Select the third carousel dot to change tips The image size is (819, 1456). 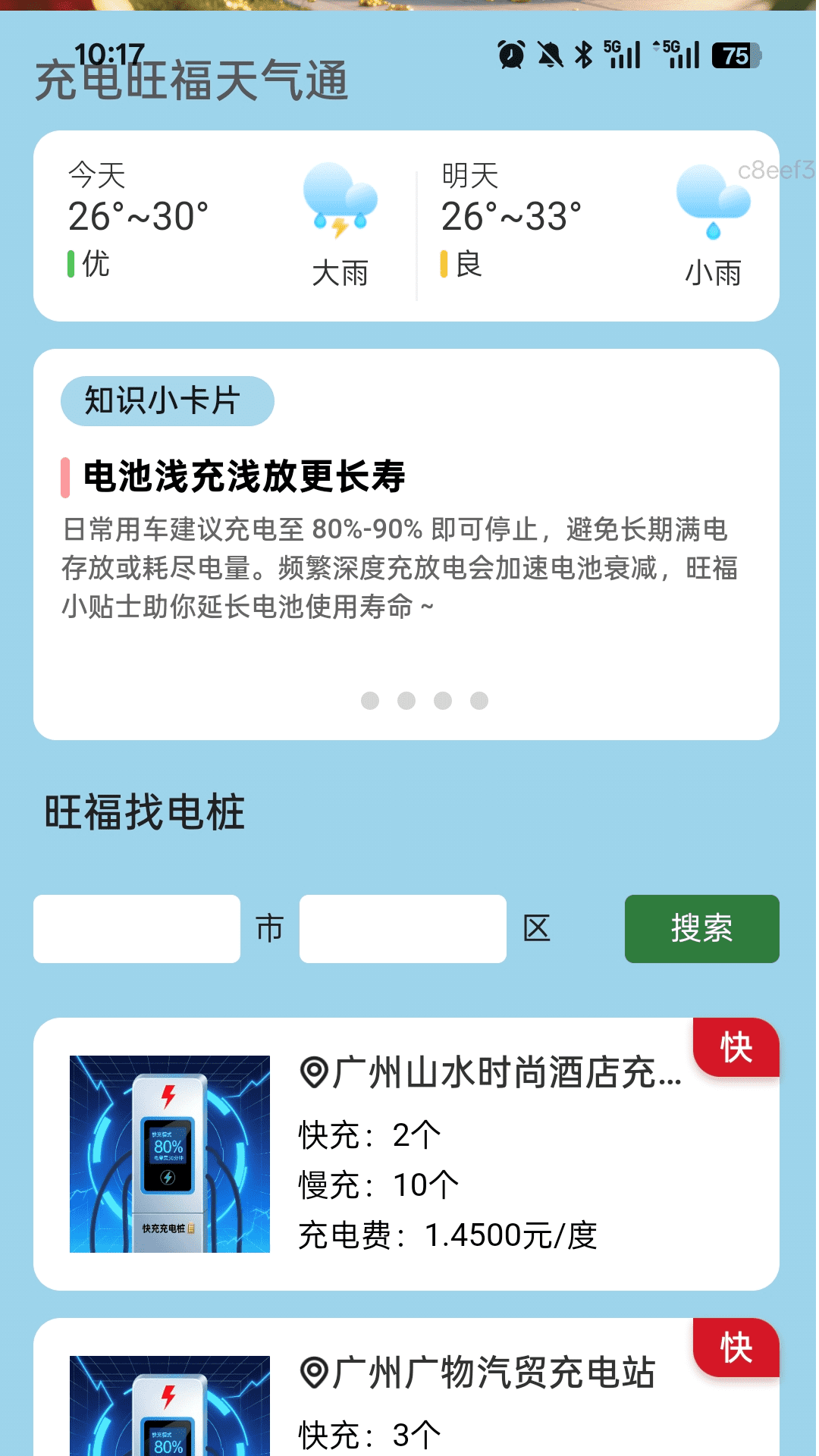(x=442, y=701)
